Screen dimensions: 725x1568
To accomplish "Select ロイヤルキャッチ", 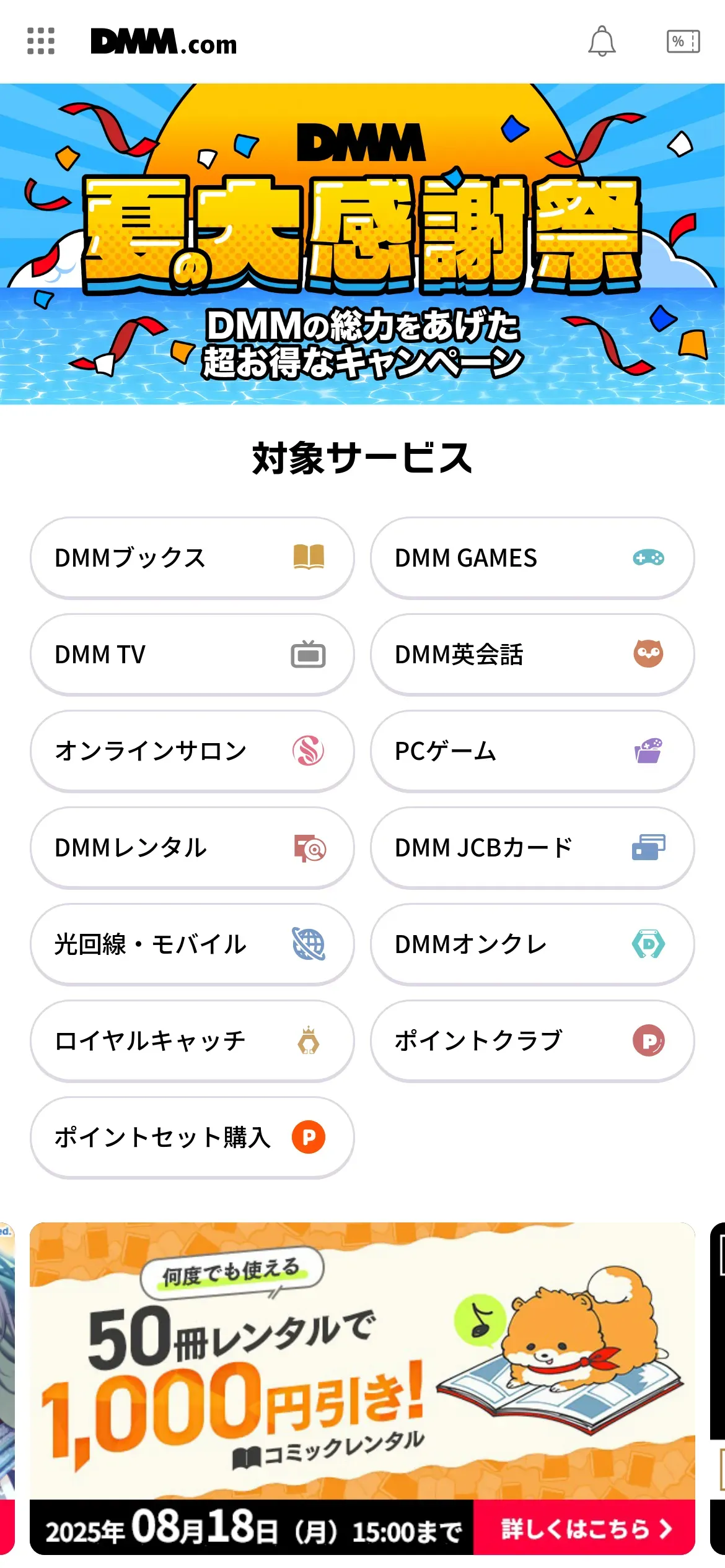I will 192,1041.
